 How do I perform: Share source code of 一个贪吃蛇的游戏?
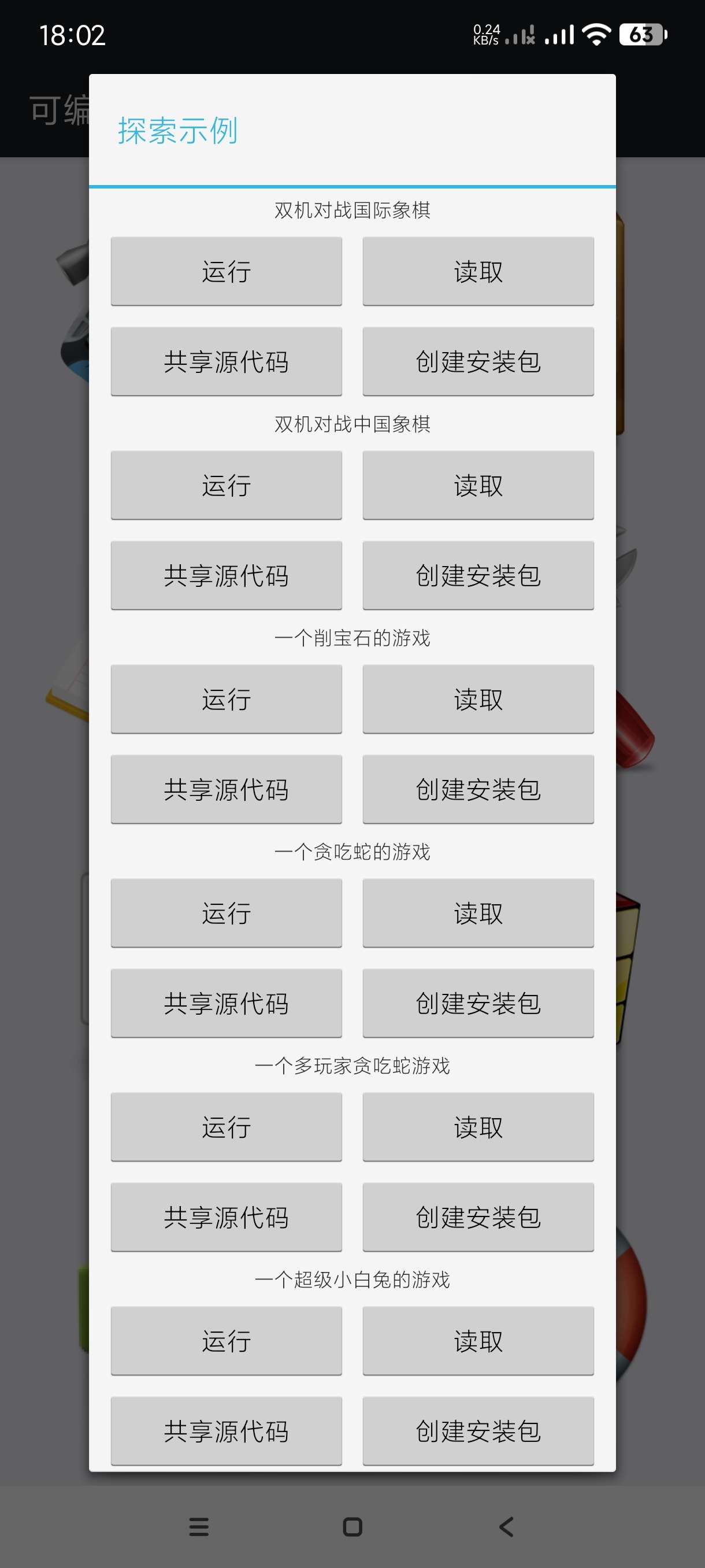coord(226,1003)
